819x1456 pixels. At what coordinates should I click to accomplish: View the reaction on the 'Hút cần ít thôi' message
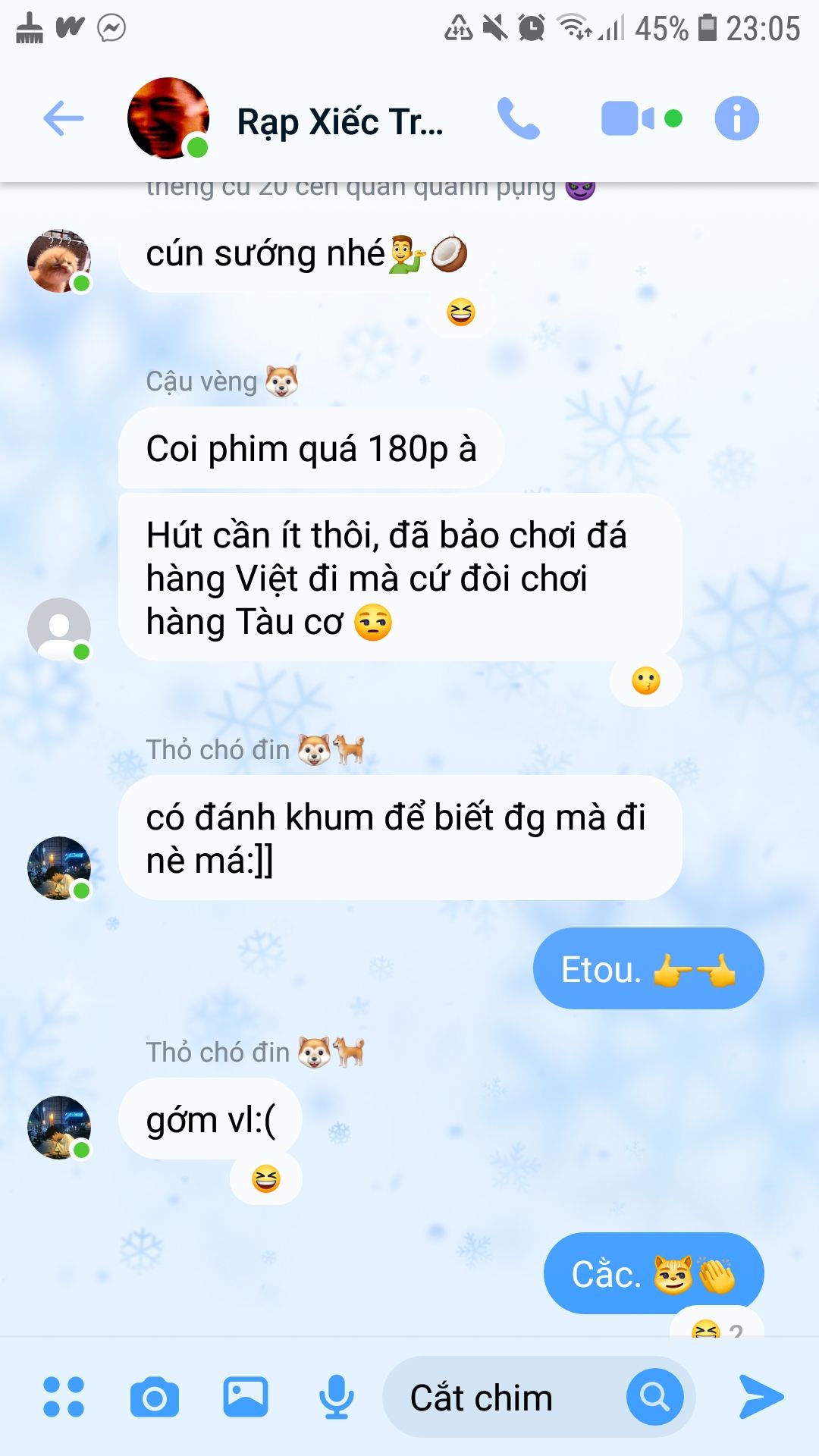[645, 681]
